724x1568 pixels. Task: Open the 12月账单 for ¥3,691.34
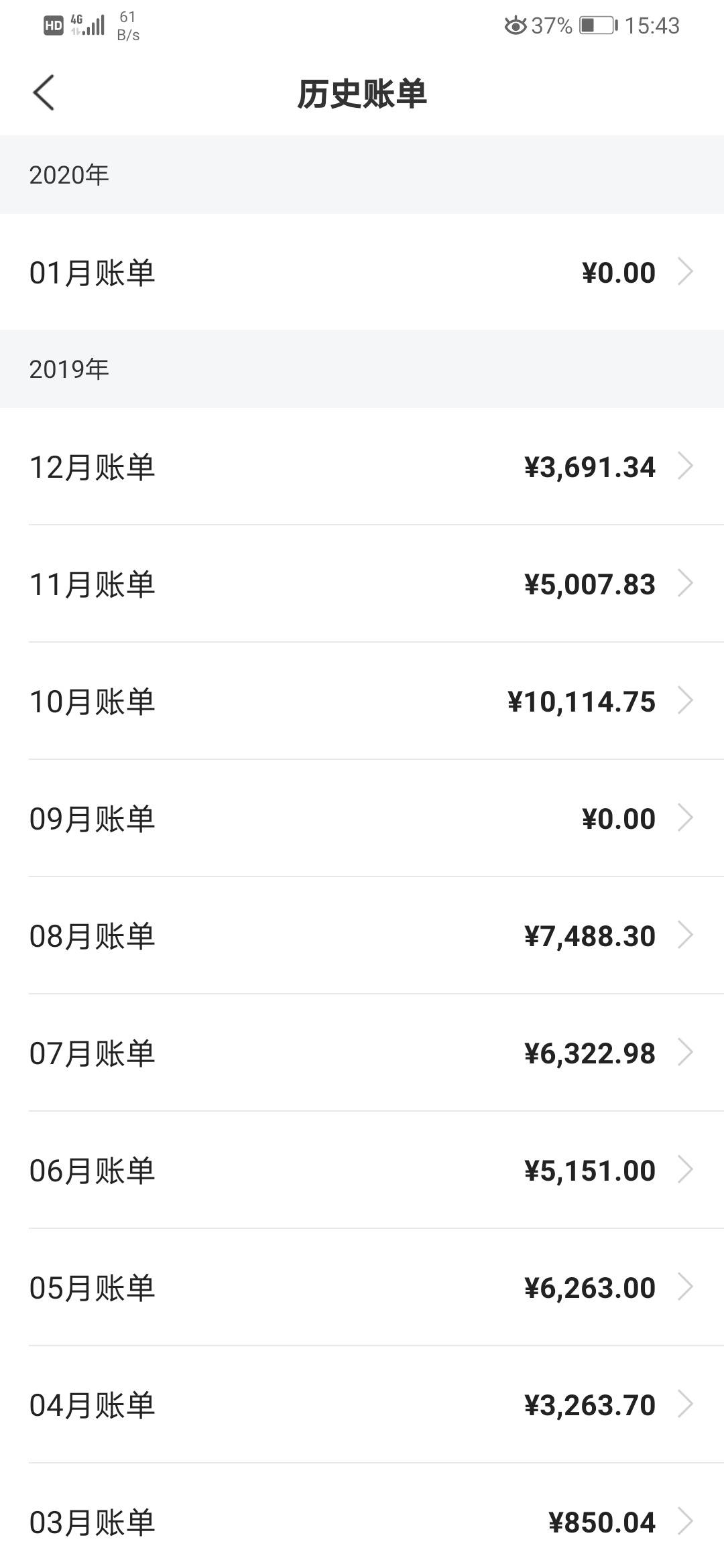362,466
